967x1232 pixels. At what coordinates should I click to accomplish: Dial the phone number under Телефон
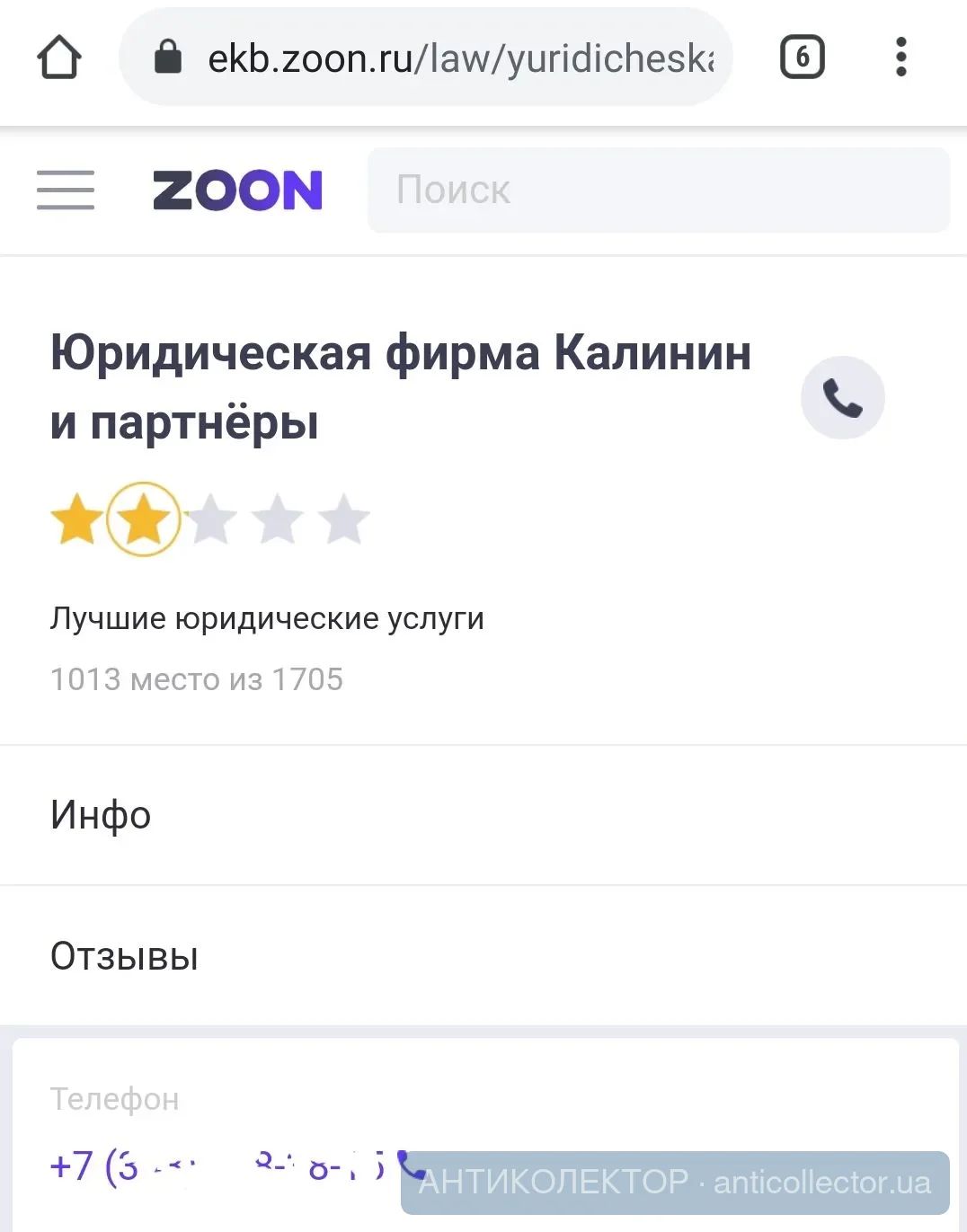pyautogui.click(x=216, y=1166)
